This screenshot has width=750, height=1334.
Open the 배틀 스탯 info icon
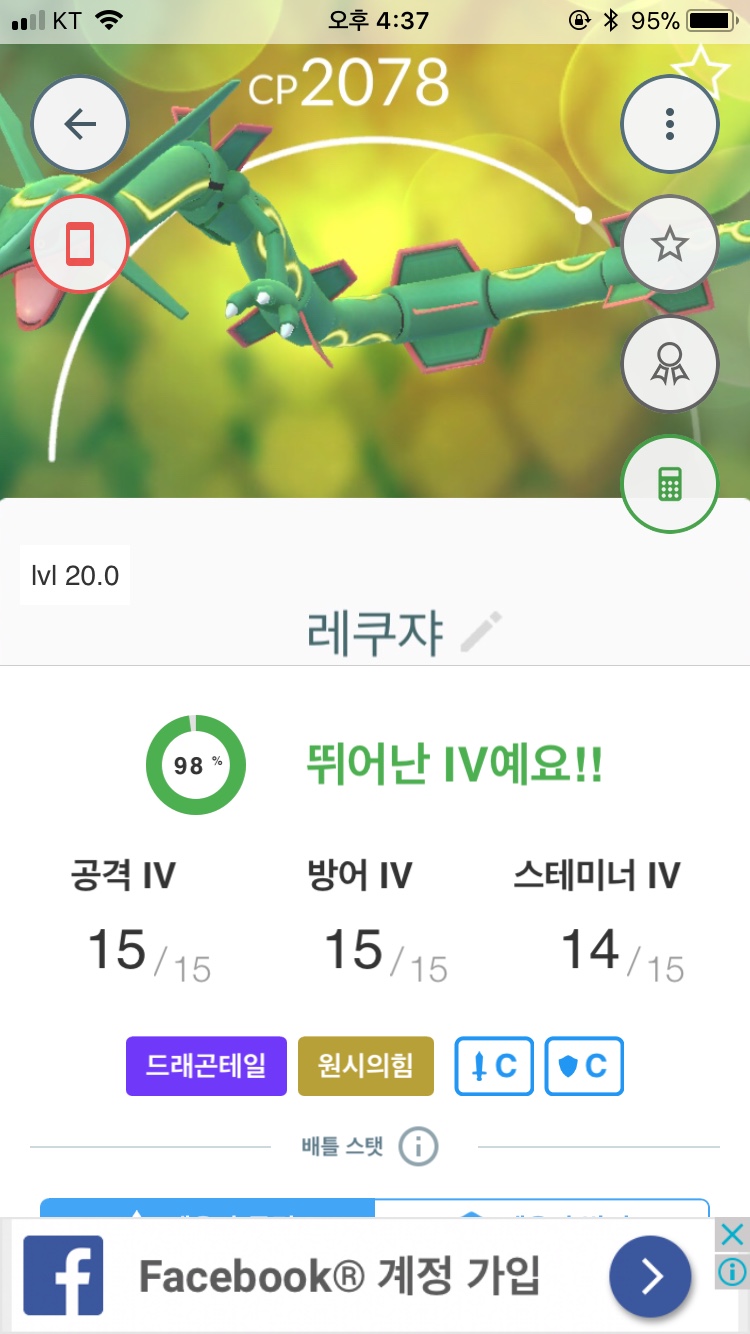tap(418, 1147)
